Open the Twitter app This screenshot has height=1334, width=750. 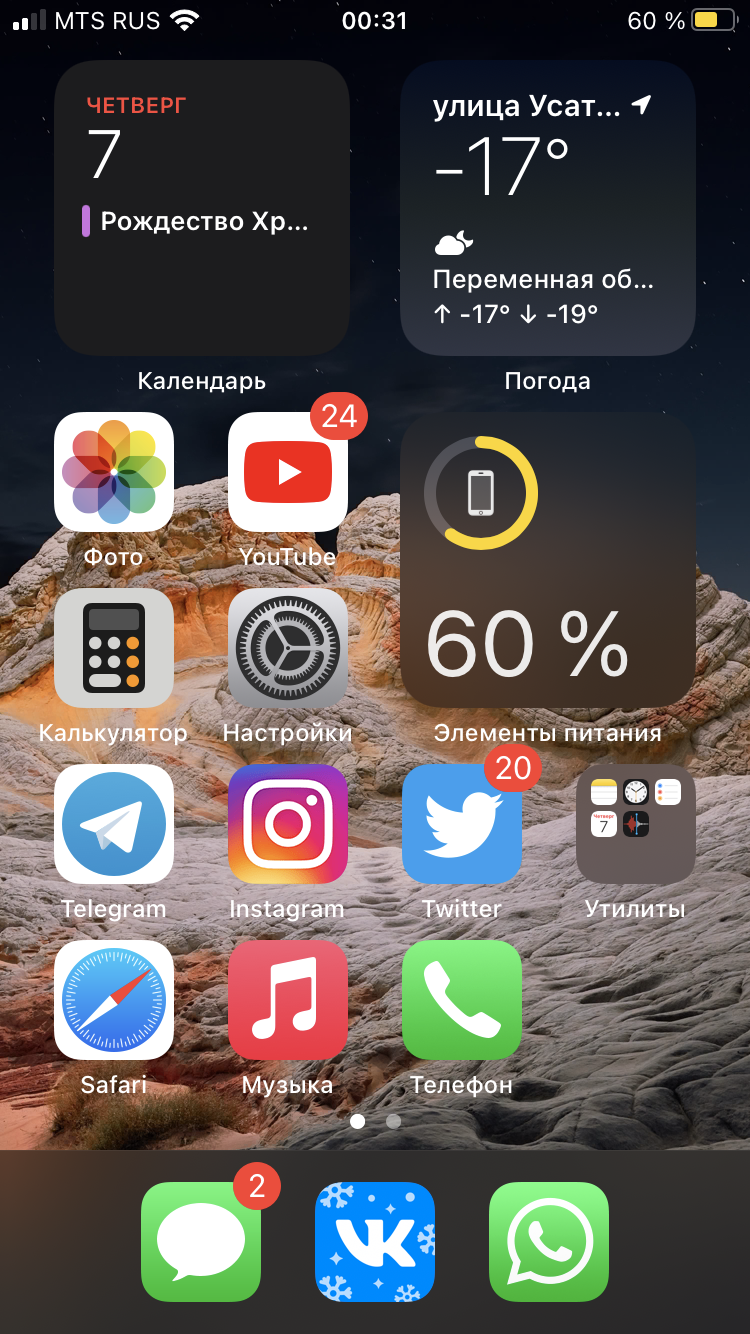462,823
